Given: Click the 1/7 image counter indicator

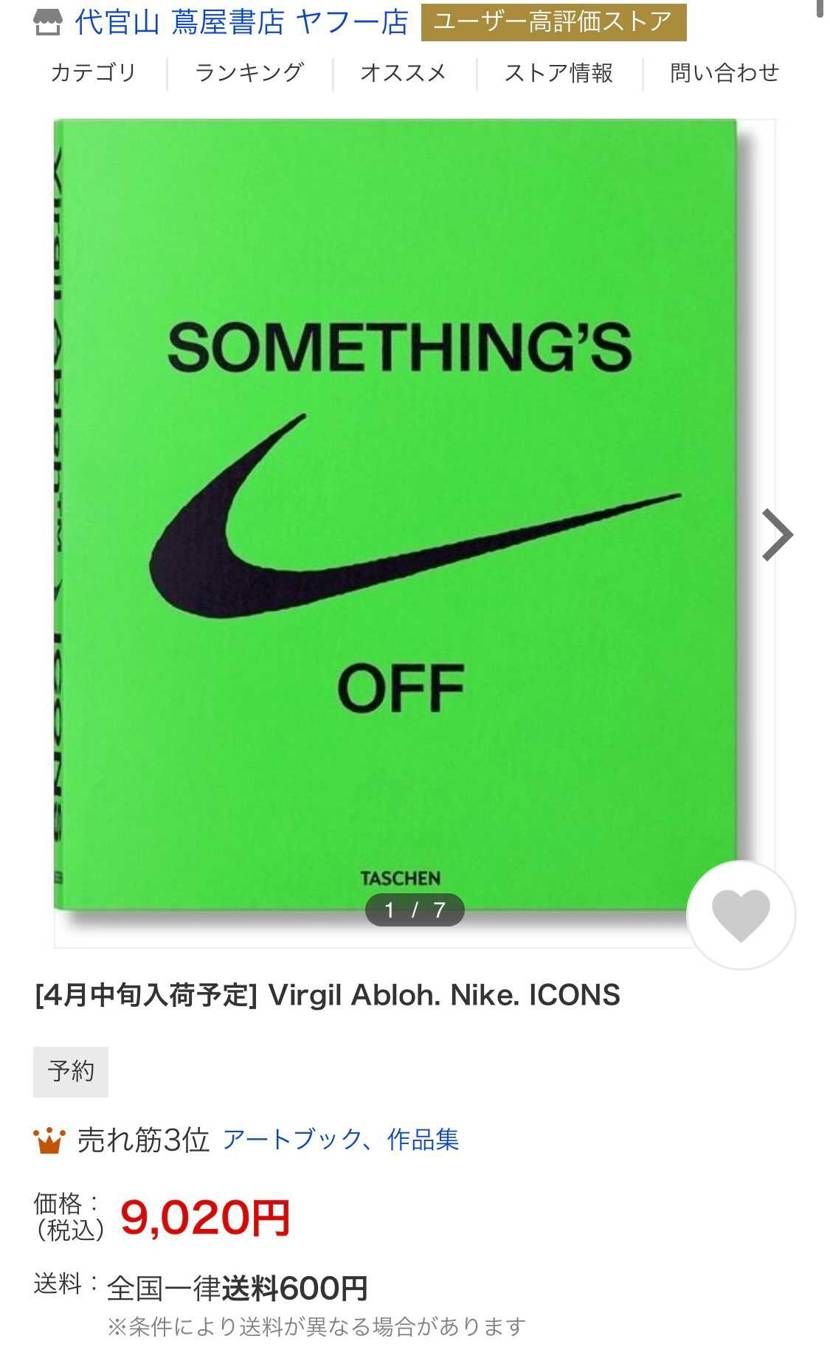Looking at the screenshot, I should (414, 910).
